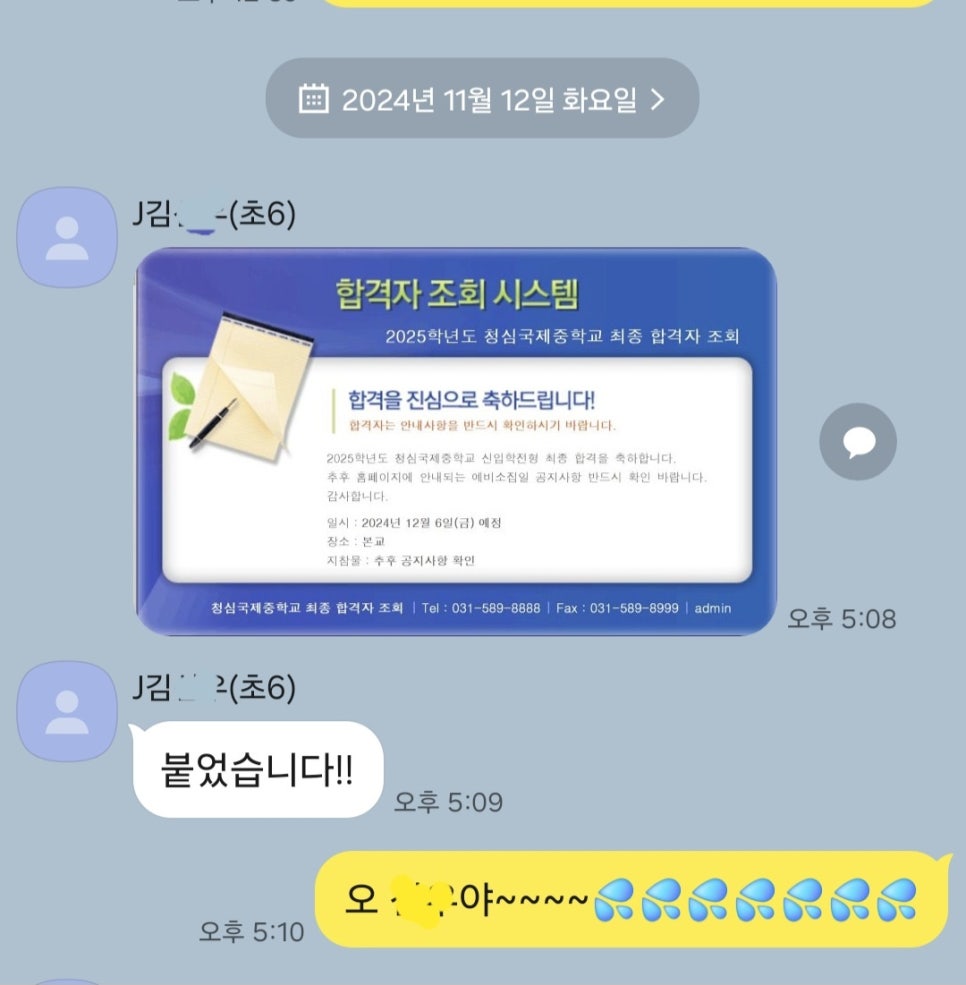The height and width of the screenshot is (985, 966).
Task: Tap the reply bubble icon beside the image
Action: (x=857, y=441)
